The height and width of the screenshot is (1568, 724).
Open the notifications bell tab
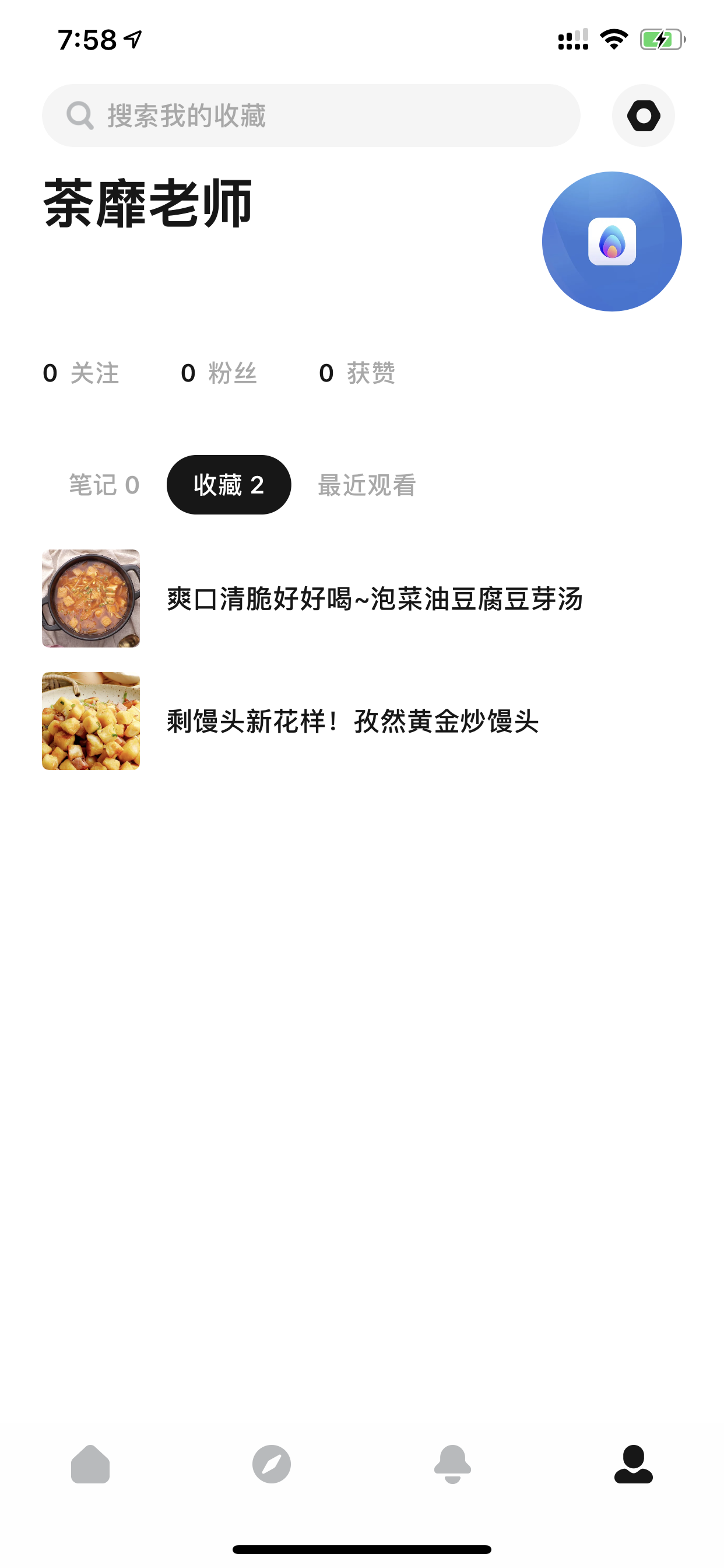point(453,1464)
